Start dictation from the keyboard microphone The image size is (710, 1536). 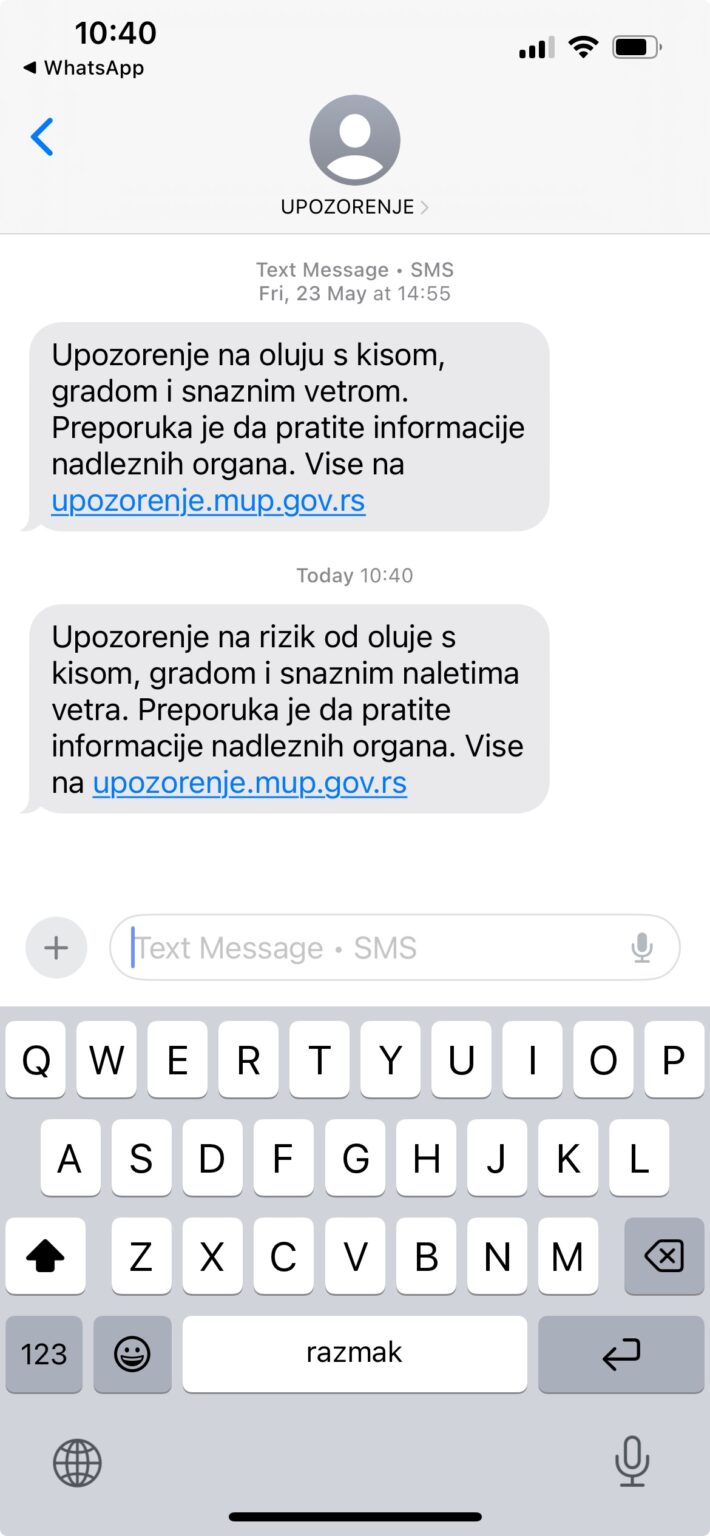[631, 1463]
